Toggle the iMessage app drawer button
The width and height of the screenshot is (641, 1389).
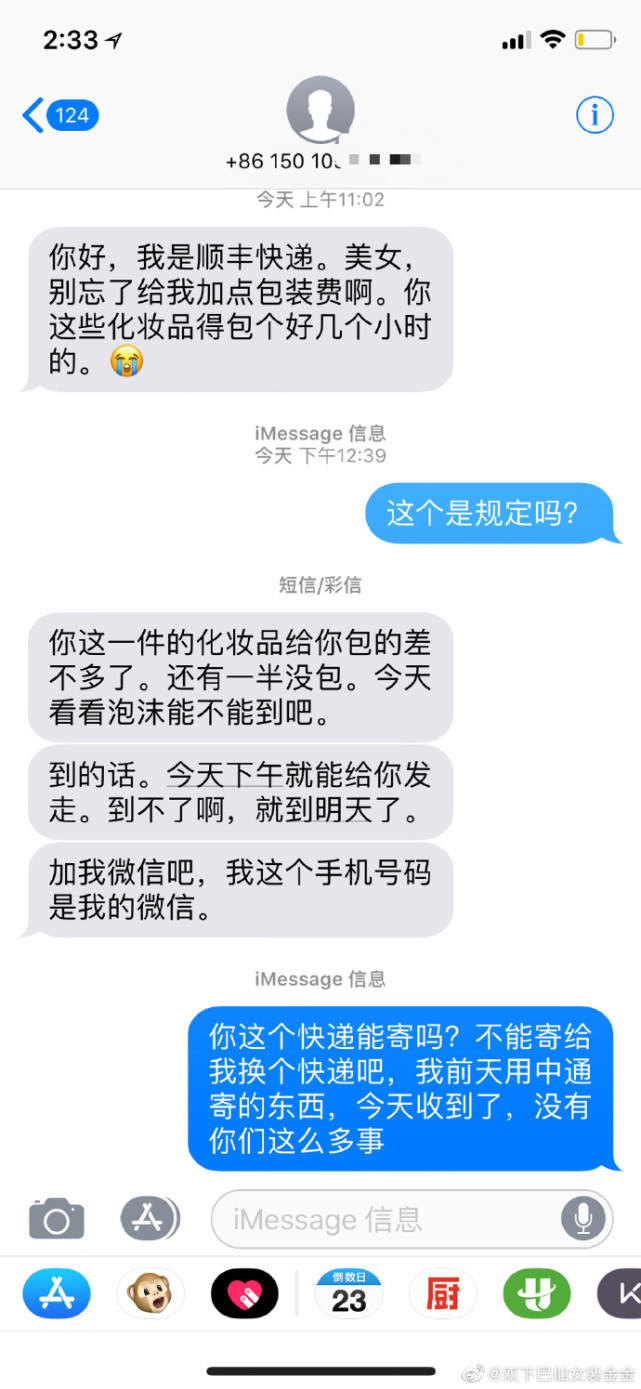click(x=150, y=1219)
